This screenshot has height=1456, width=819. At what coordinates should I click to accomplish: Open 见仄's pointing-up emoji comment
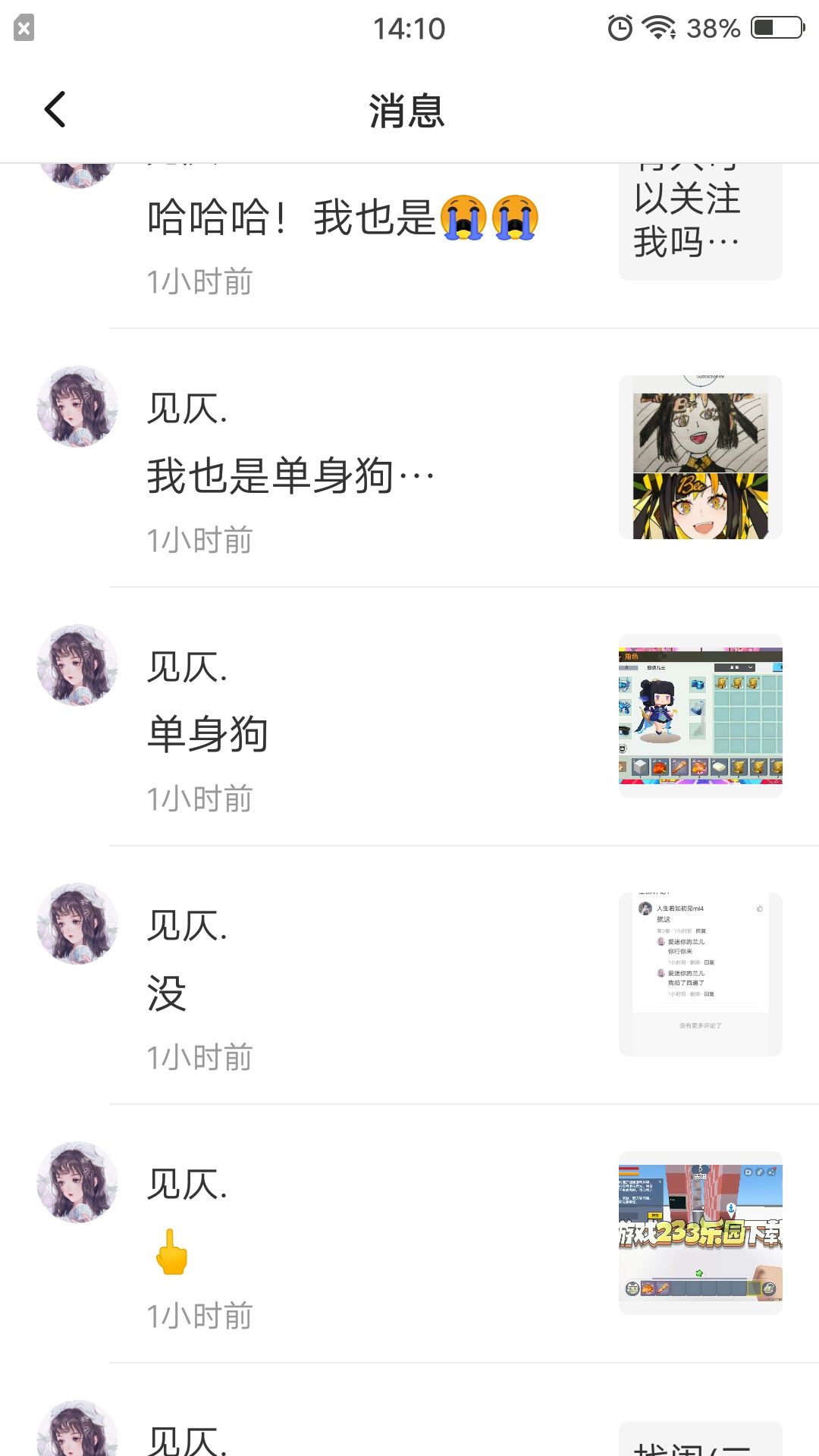click(x=172, y=1251)
